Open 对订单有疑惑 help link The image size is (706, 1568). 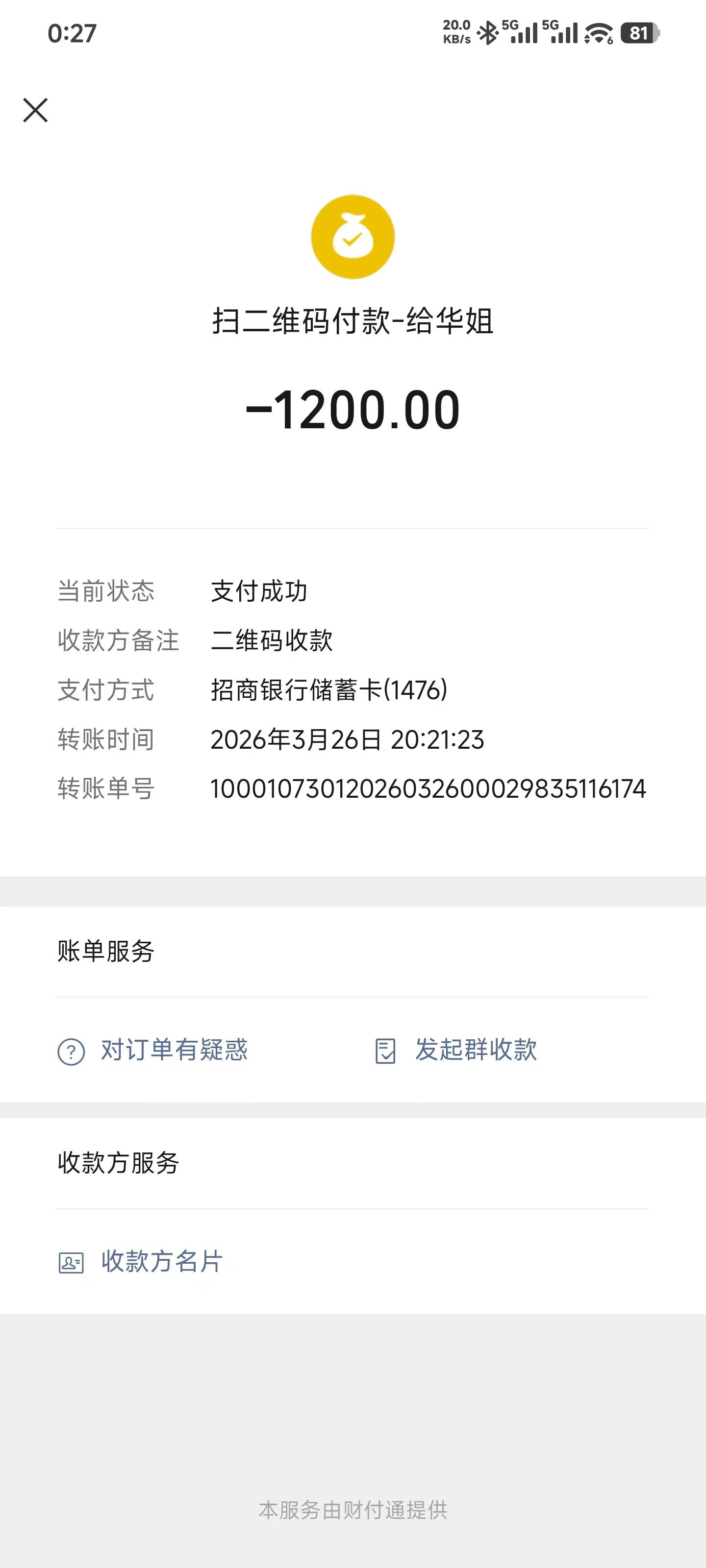tap(153, 1050)
